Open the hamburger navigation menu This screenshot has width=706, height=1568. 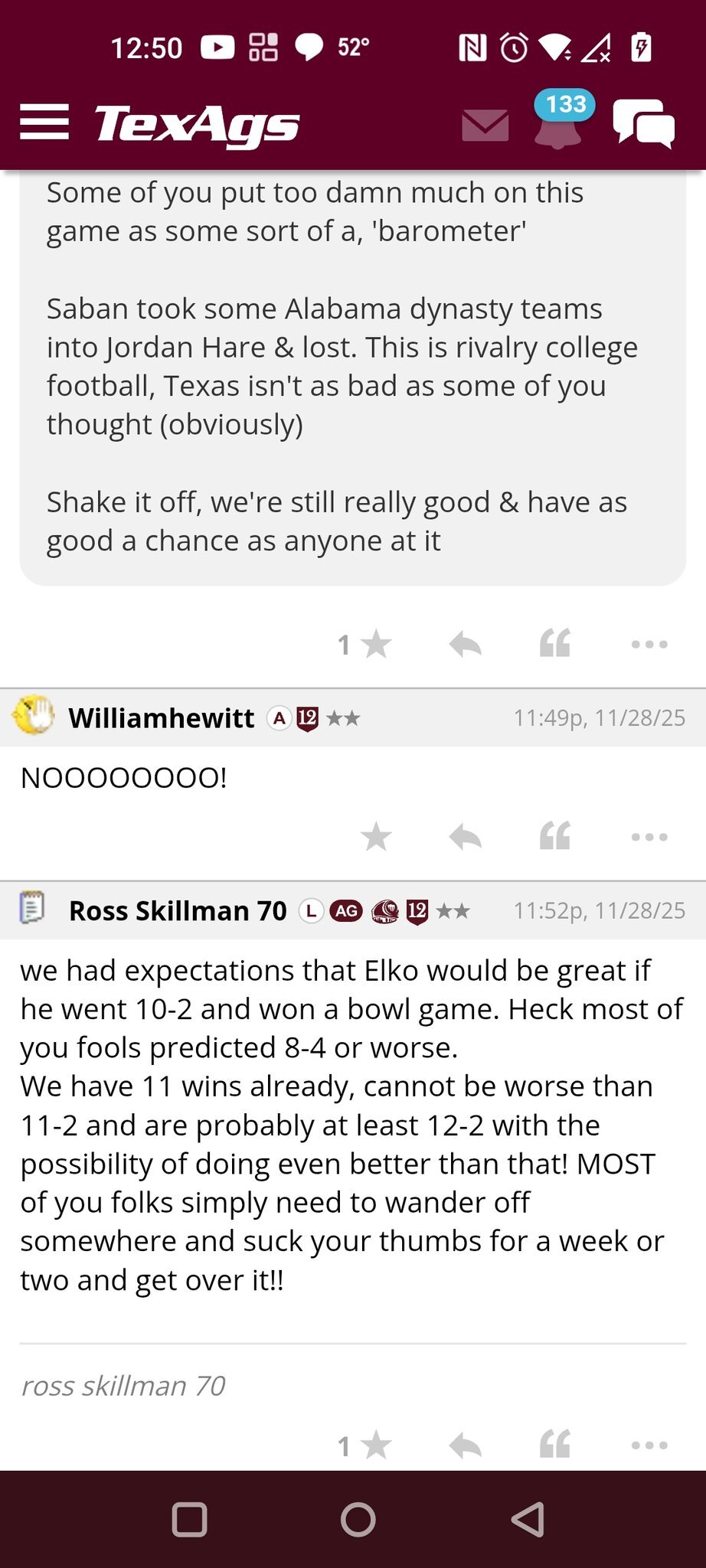pyautogui.click(x=44, y=122)
